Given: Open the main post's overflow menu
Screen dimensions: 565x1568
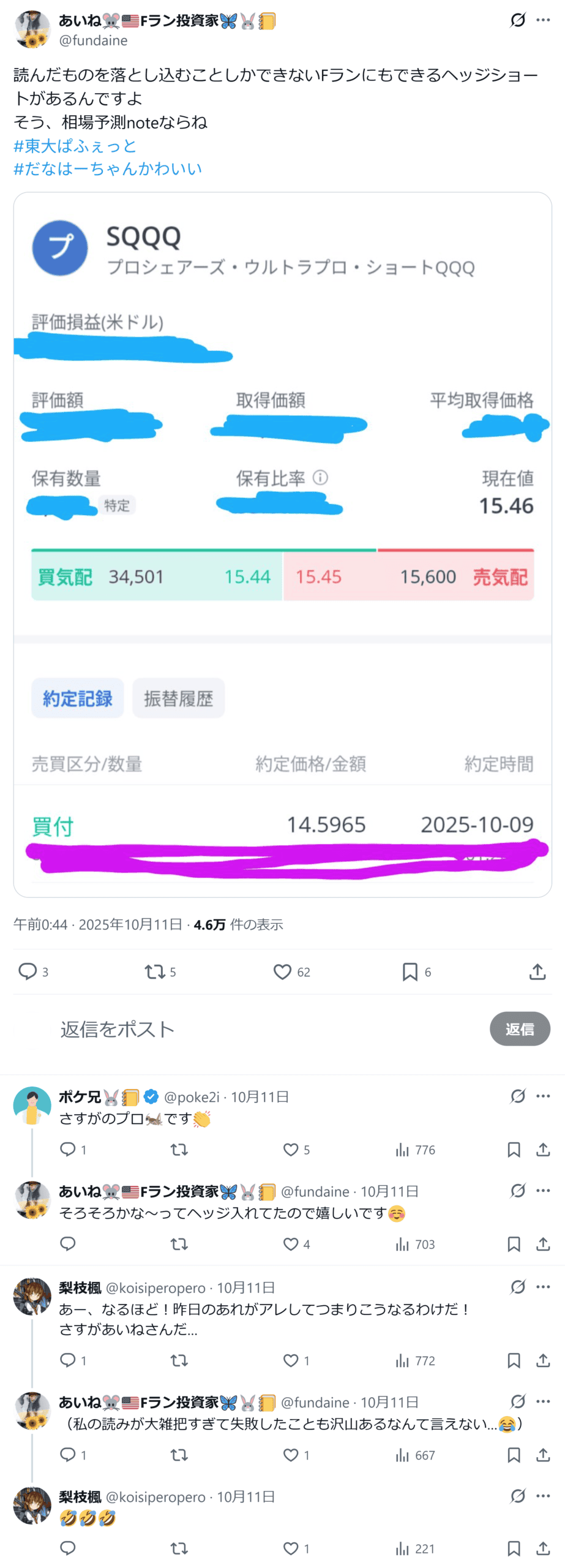Looking at the screenshot, I should click(542, 20).
